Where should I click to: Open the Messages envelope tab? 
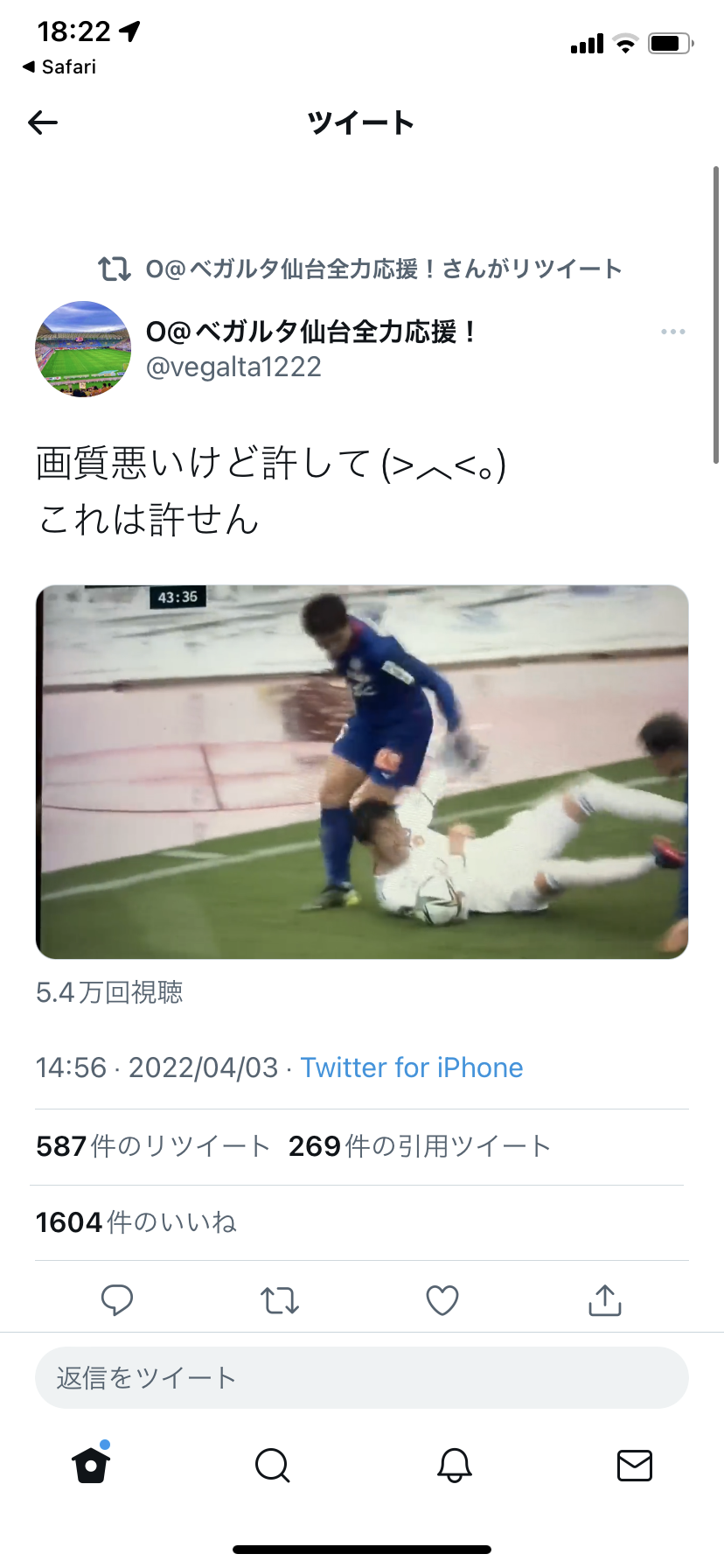click(635, 1465)
